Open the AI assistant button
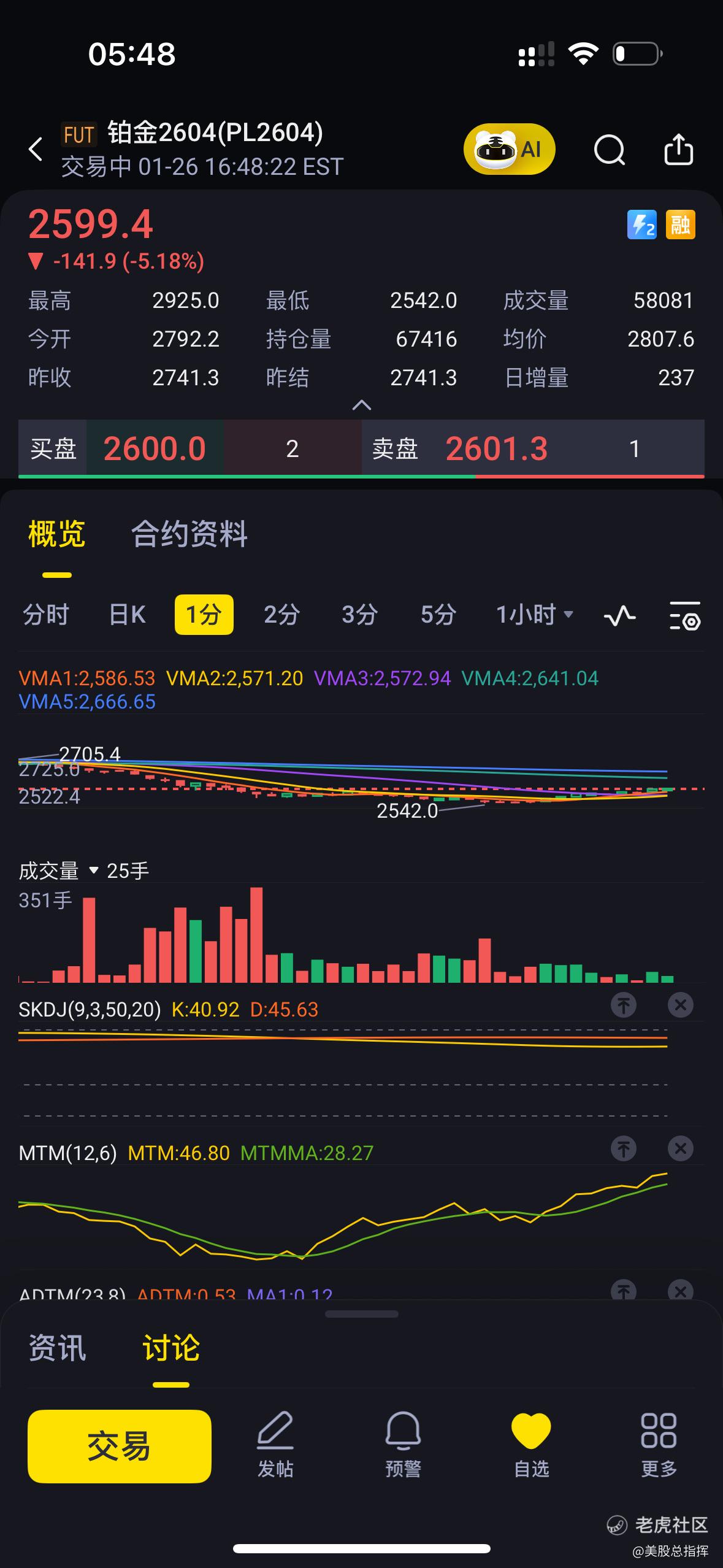 click(509, 149)
